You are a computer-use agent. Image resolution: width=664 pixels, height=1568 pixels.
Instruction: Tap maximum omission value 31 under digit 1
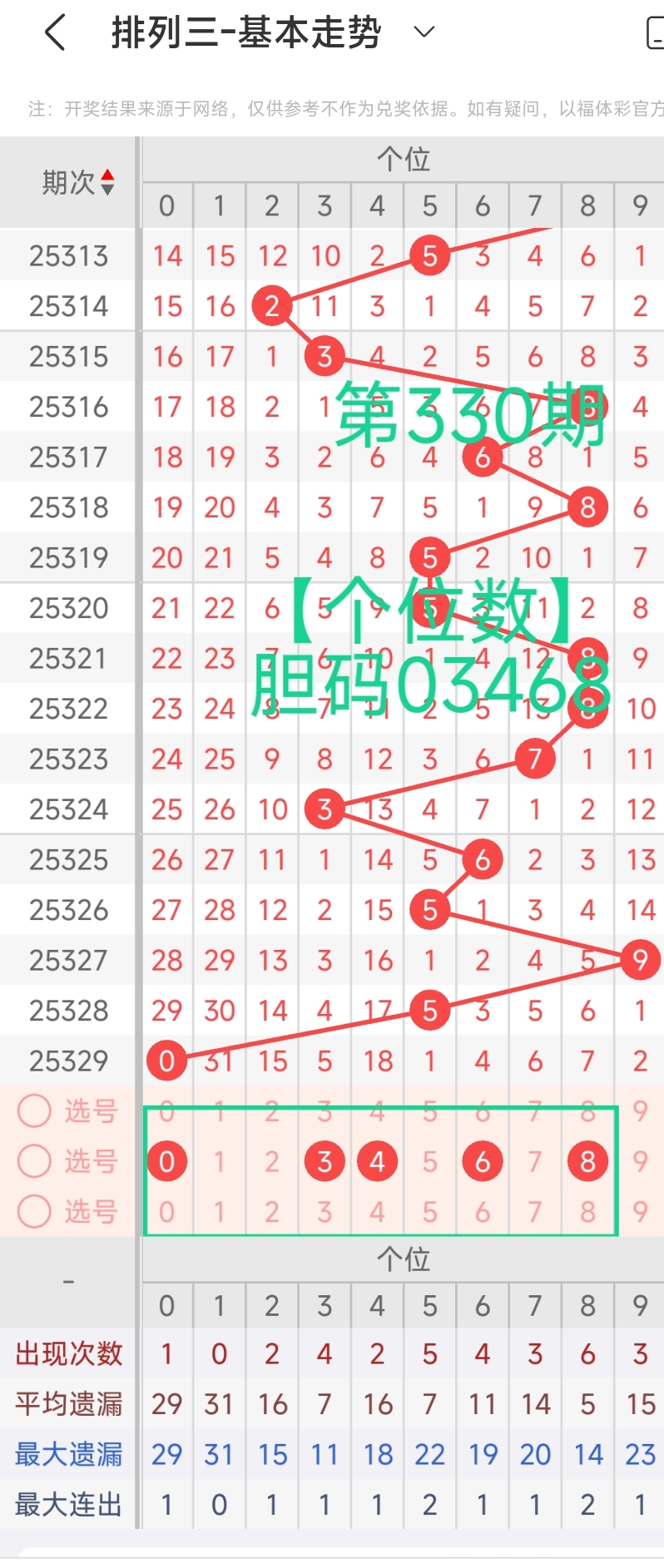pyautogui.click(x=219, y=1453)
